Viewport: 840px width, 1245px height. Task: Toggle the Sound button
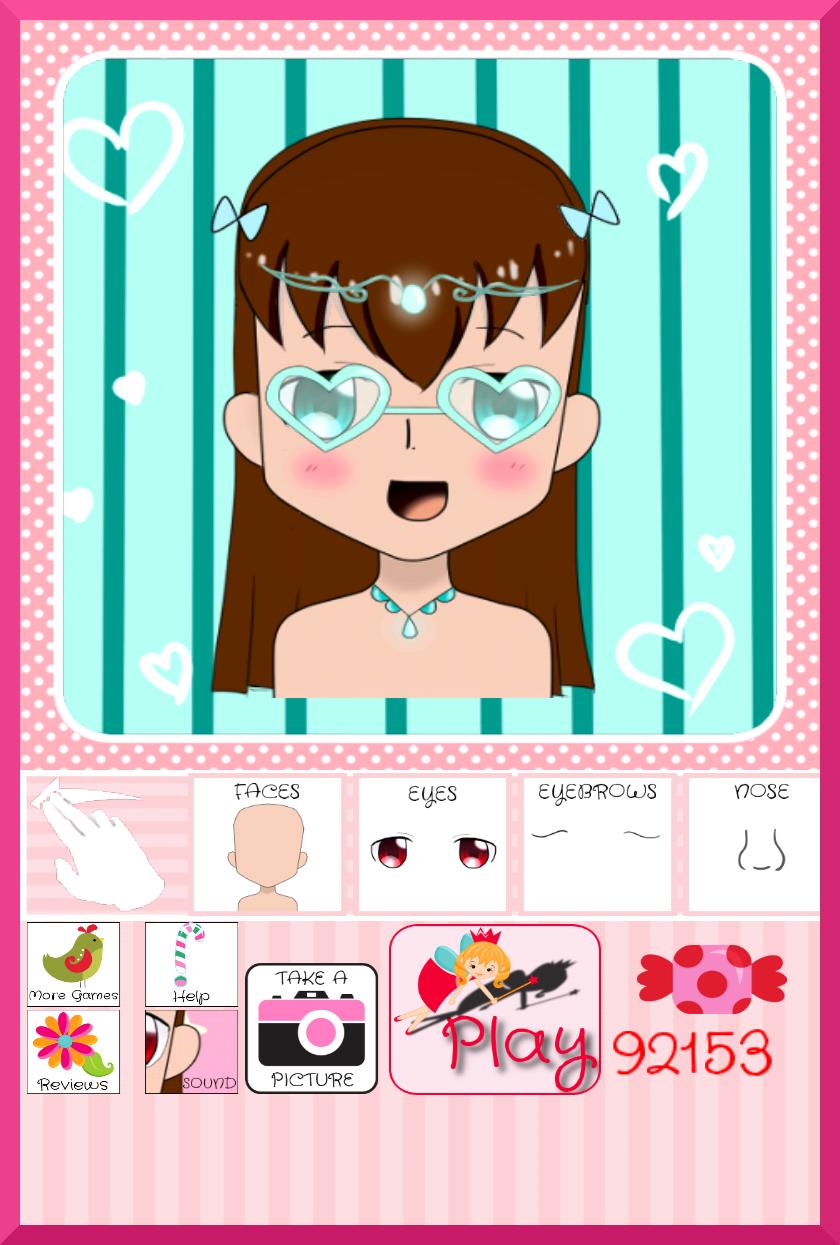191,1051
